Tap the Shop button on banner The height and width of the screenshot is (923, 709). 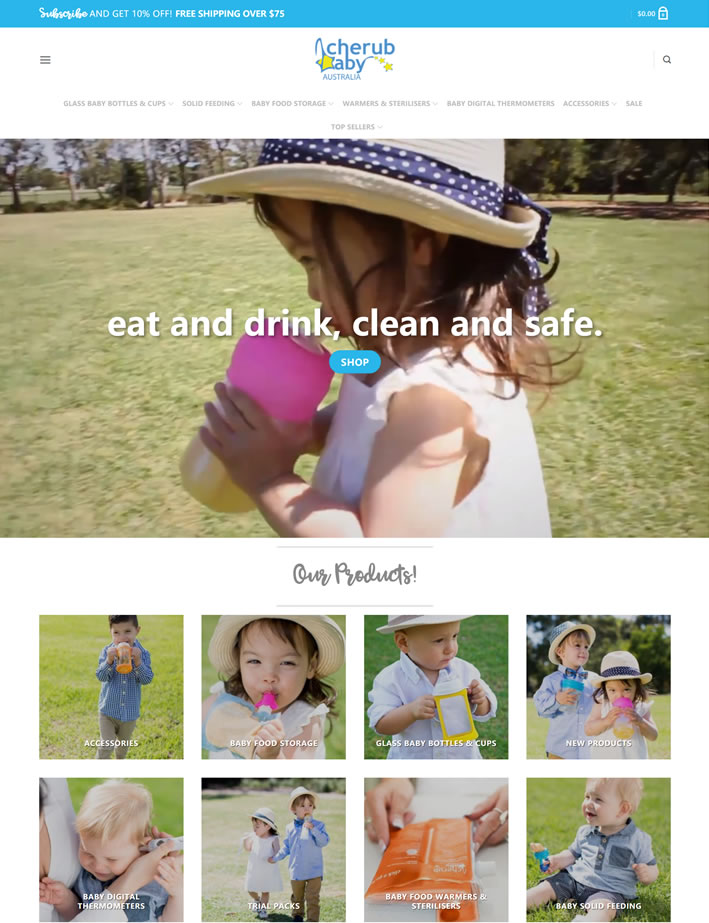pos(354,362)
